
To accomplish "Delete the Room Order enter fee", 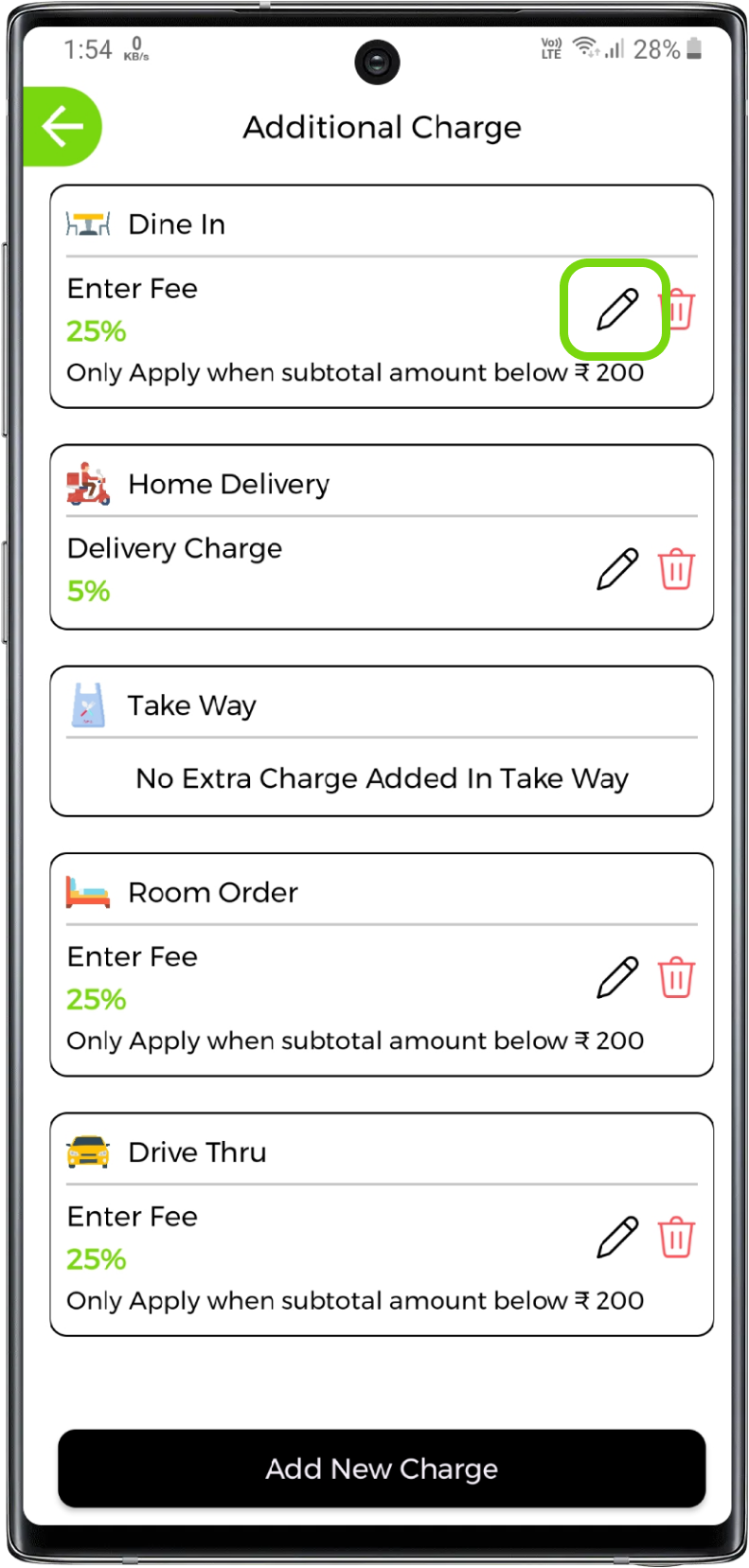I will coord(676,977).
